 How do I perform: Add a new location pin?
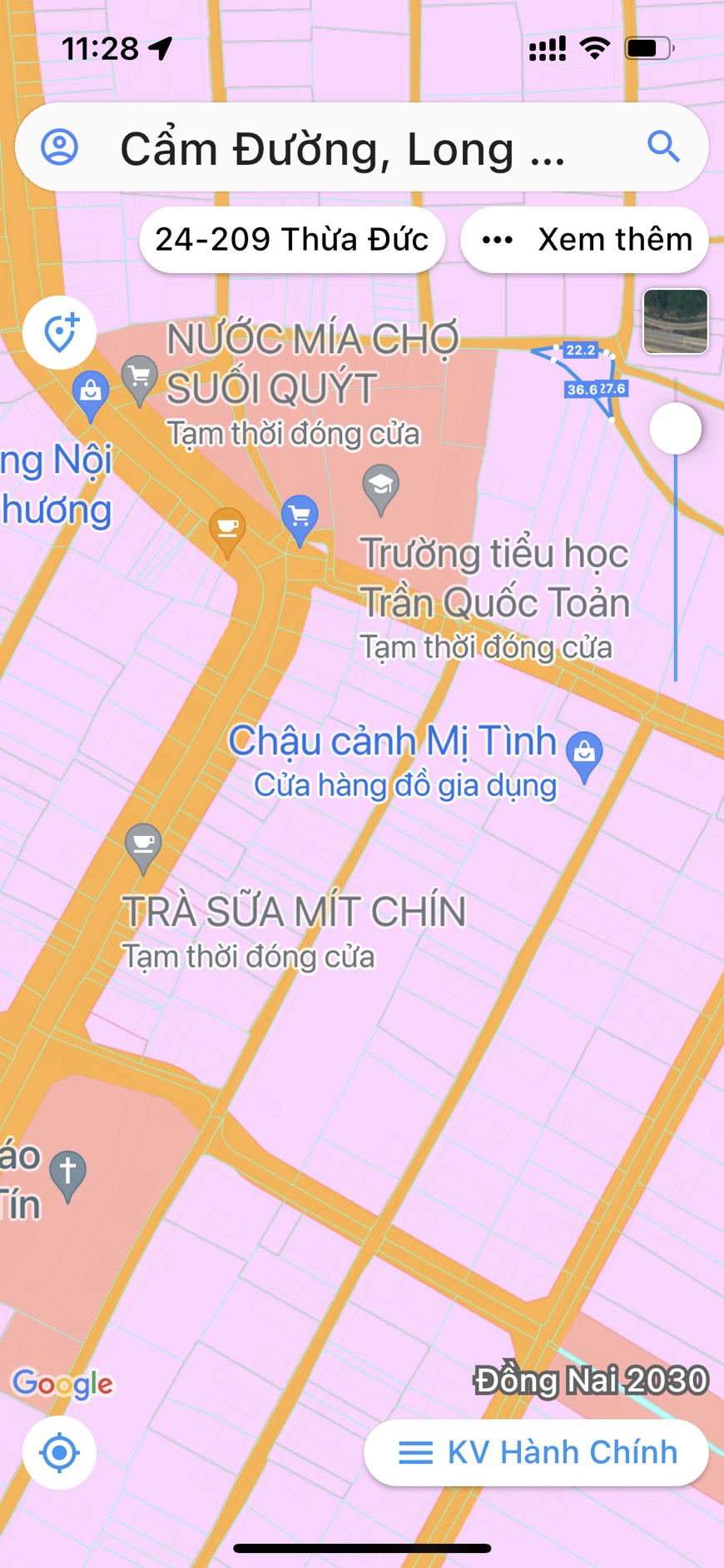(60, 333)
